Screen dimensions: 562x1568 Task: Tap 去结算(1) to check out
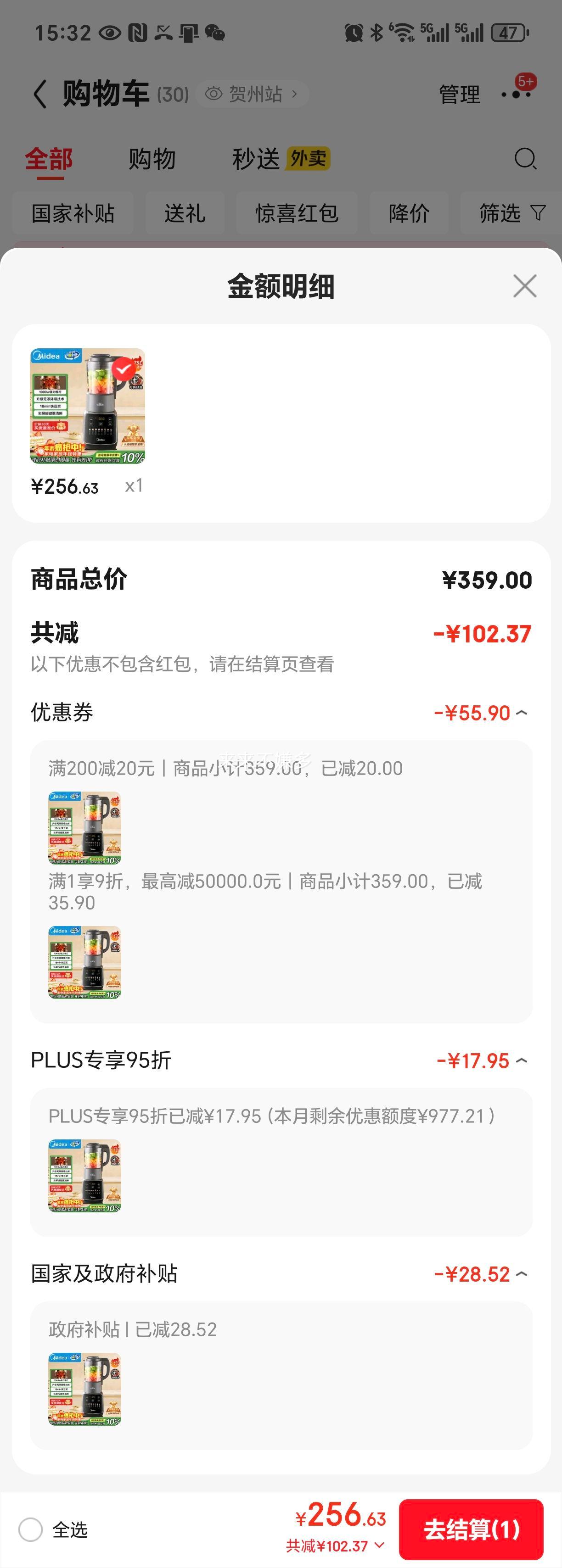(x=471, y=1529)
